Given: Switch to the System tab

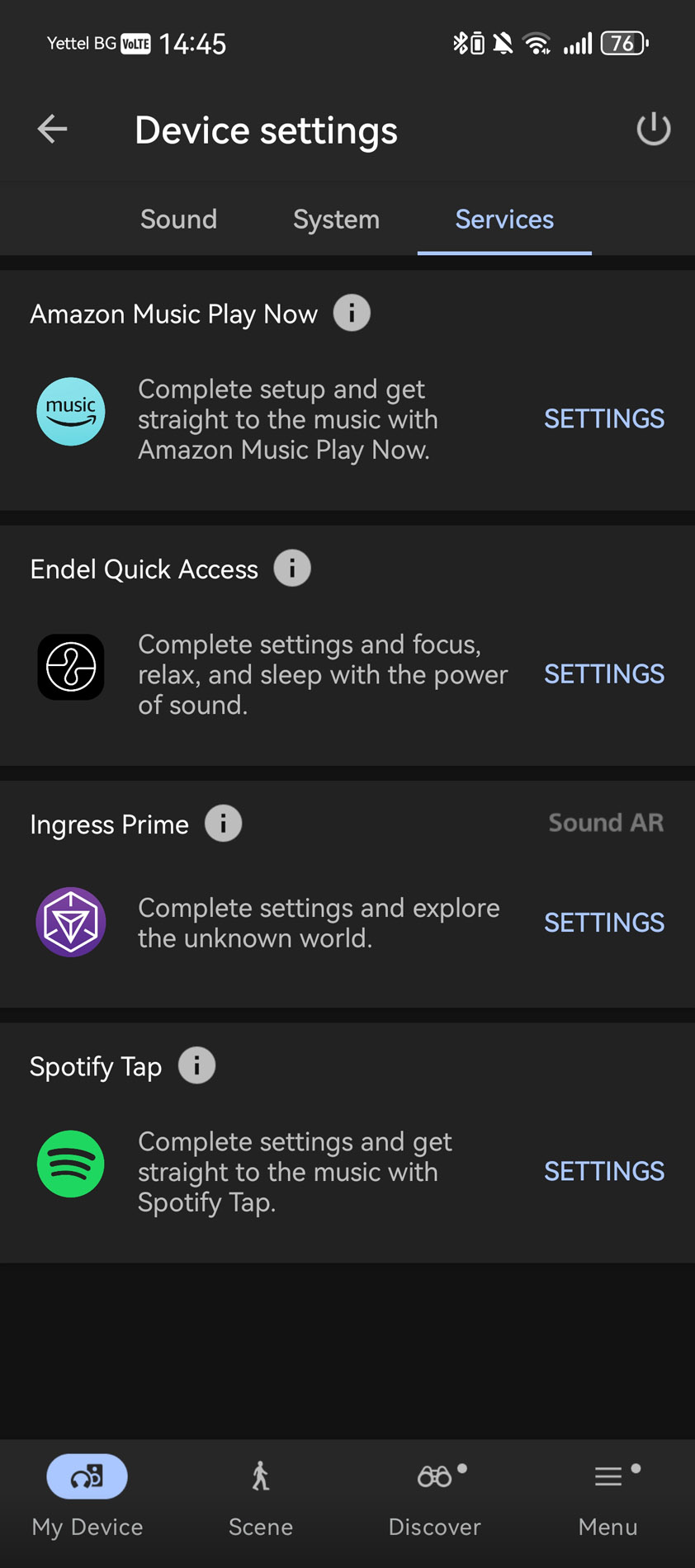Looking at the screenshot, I should pyautogui.click(x=336, y=220).
